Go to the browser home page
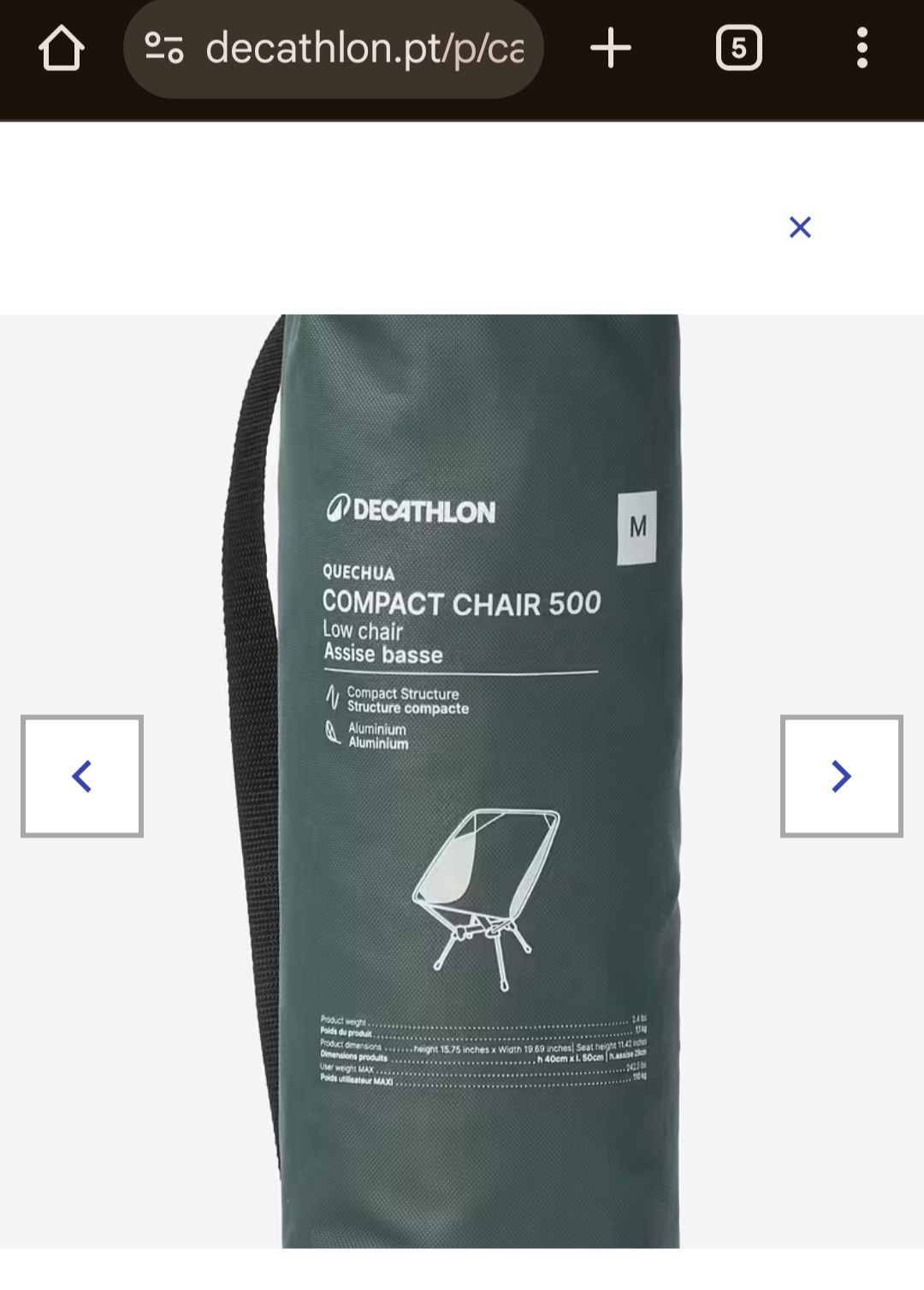The image size is (924, 1290). (x=61, y=48)
